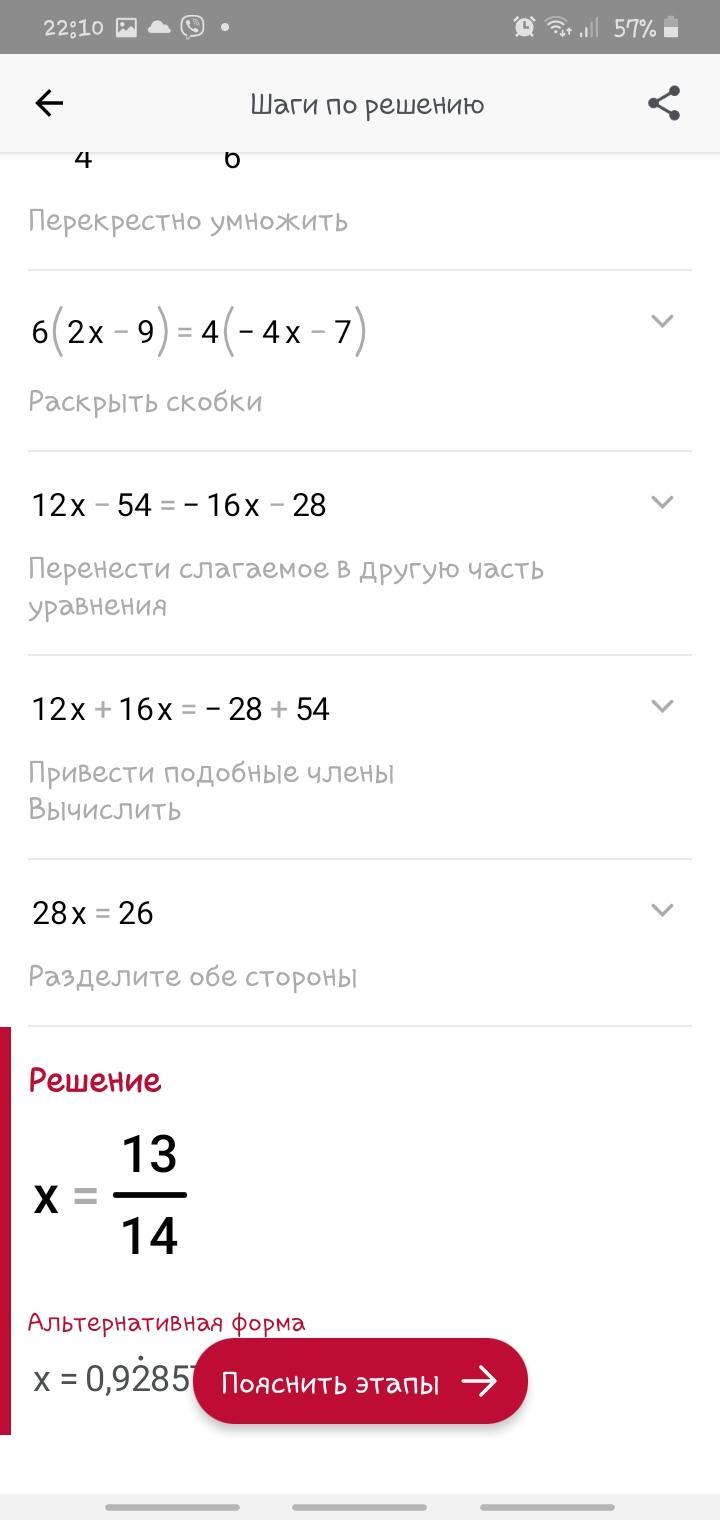The width and height of the screenshot is (720, 1520).
Task: Expand the 12x − 54 = −16x − 28 step
Action: point(662,502)
